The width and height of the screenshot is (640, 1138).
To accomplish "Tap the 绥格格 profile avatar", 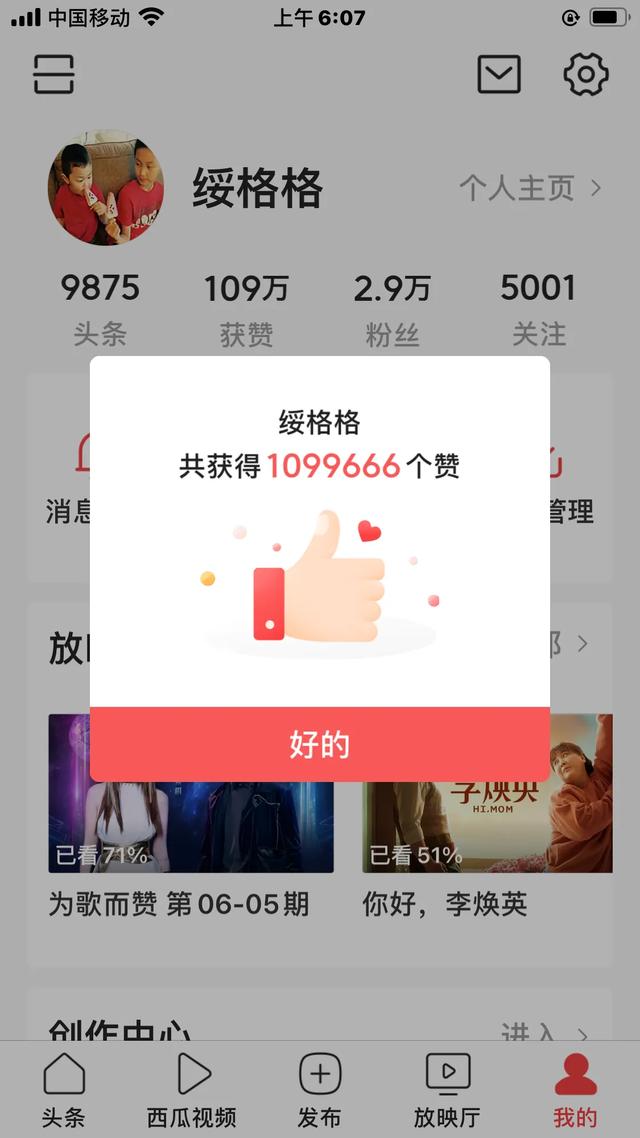I will 106,187.
